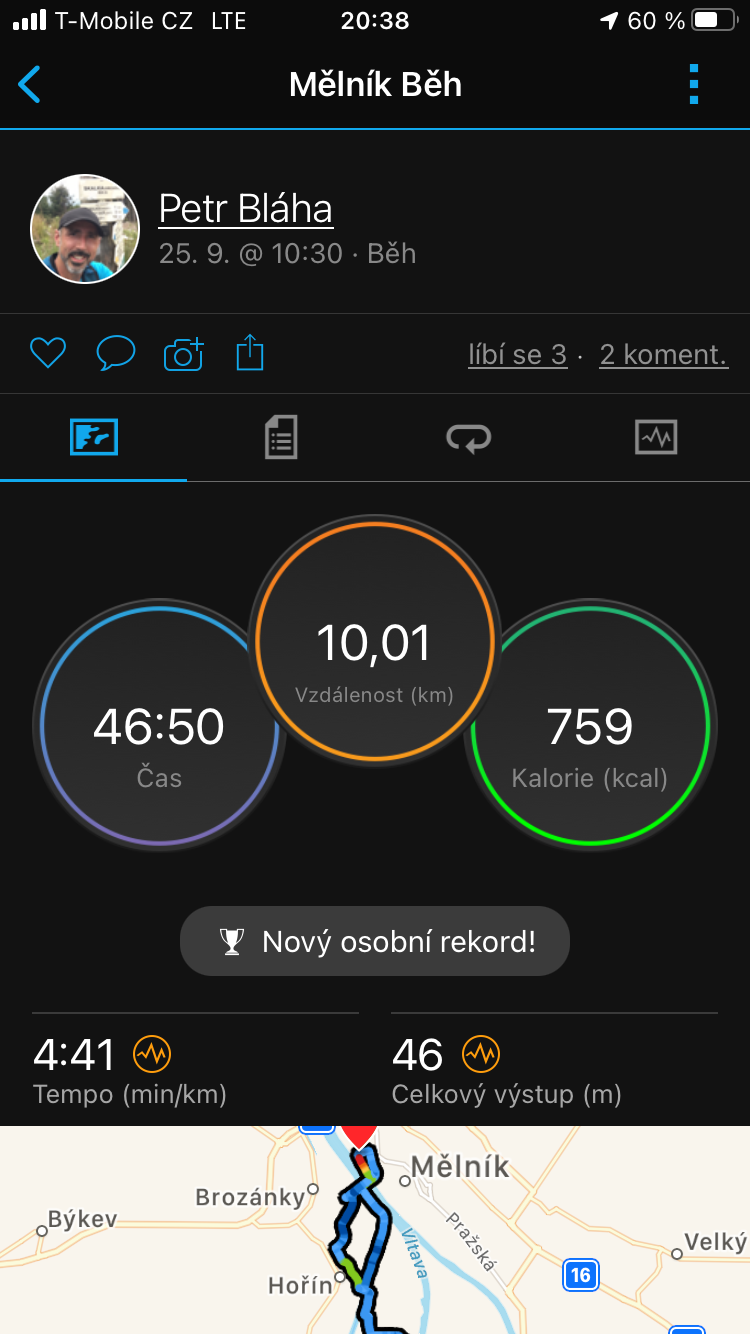Open Petr Bláha's profile name link

245,209
